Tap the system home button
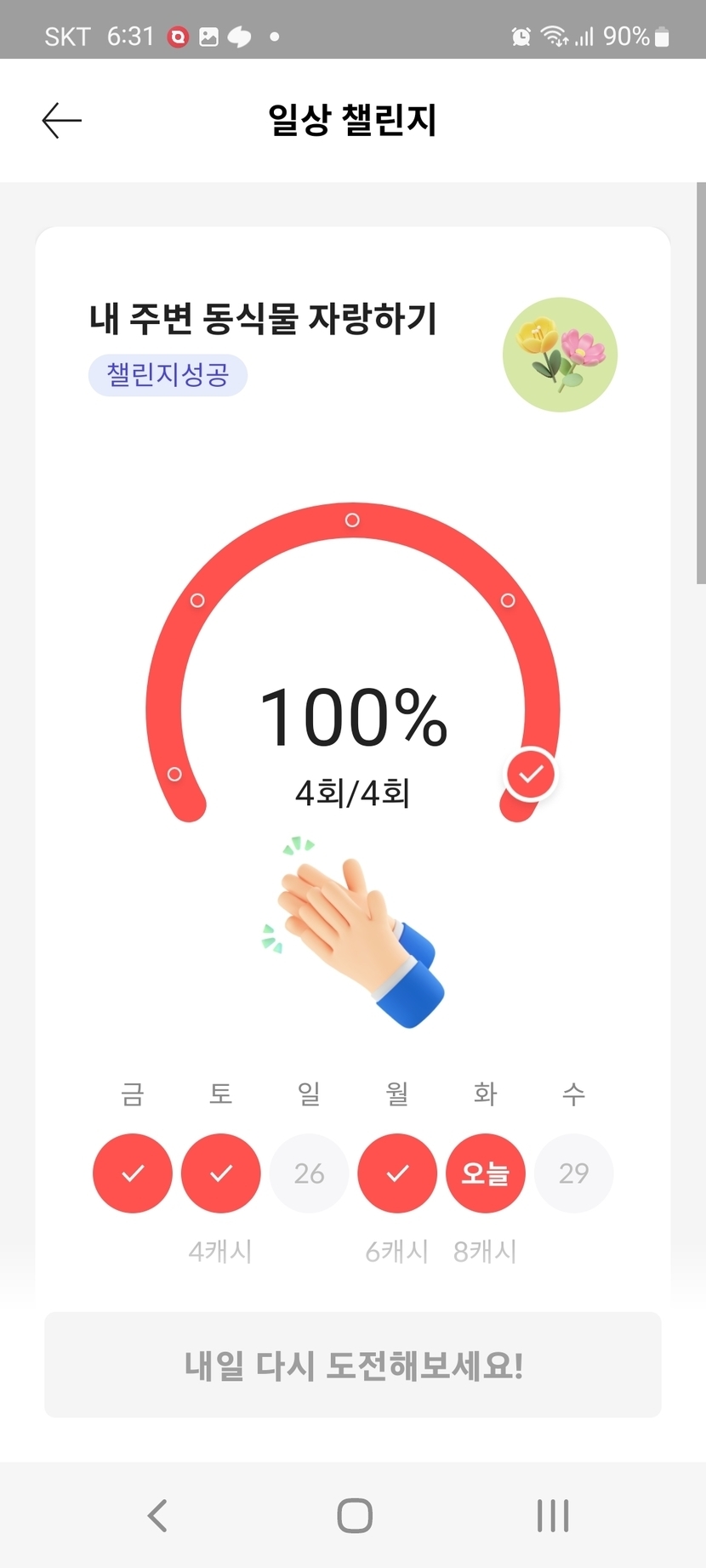This screenshot has width=706, height=1568. 355,1514
